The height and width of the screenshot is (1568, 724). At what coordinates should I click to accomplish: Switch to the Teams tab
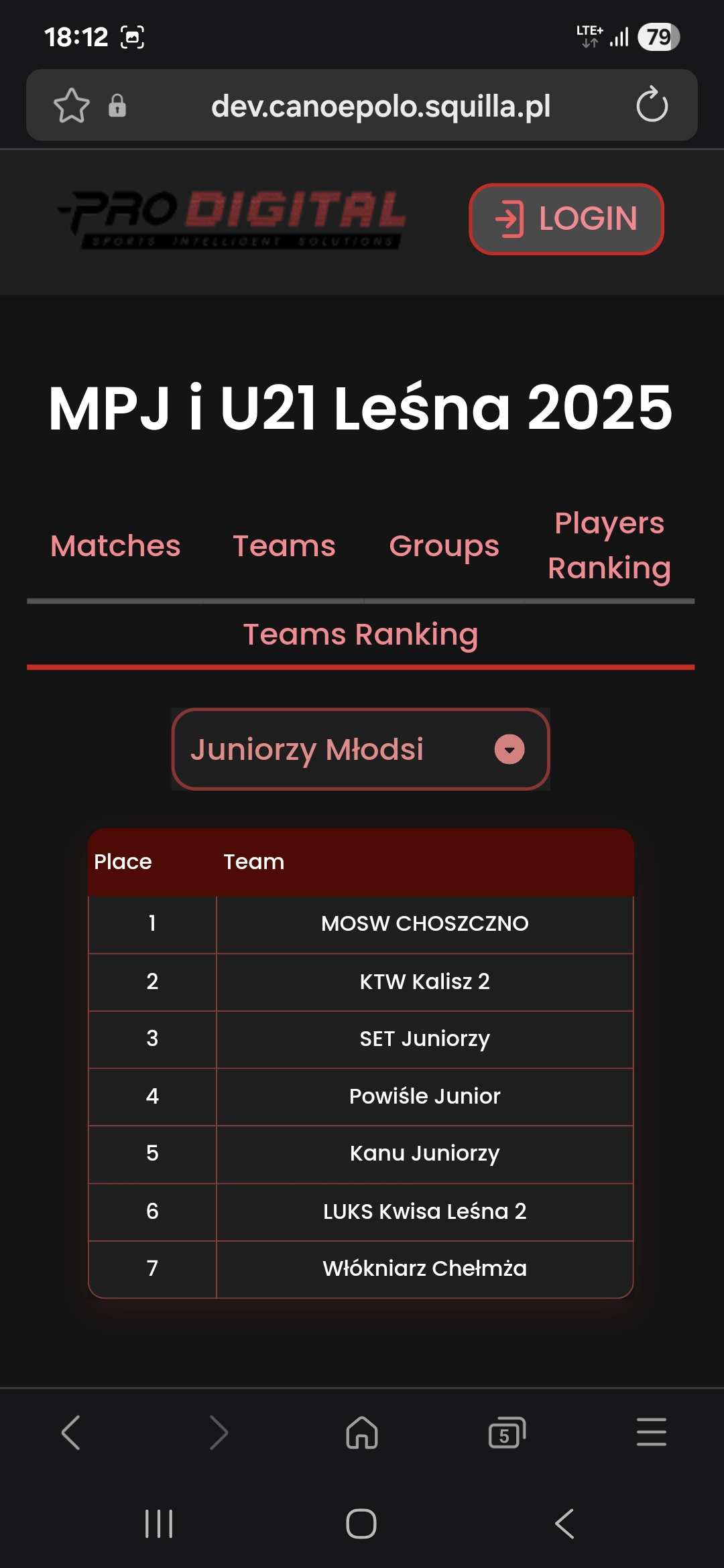pyautogui.click(x=284, y=546)
